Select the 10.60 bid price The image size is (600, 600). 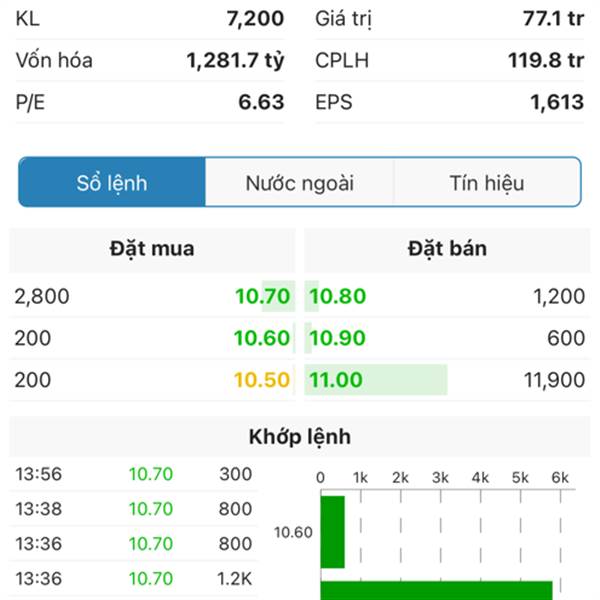262,338
